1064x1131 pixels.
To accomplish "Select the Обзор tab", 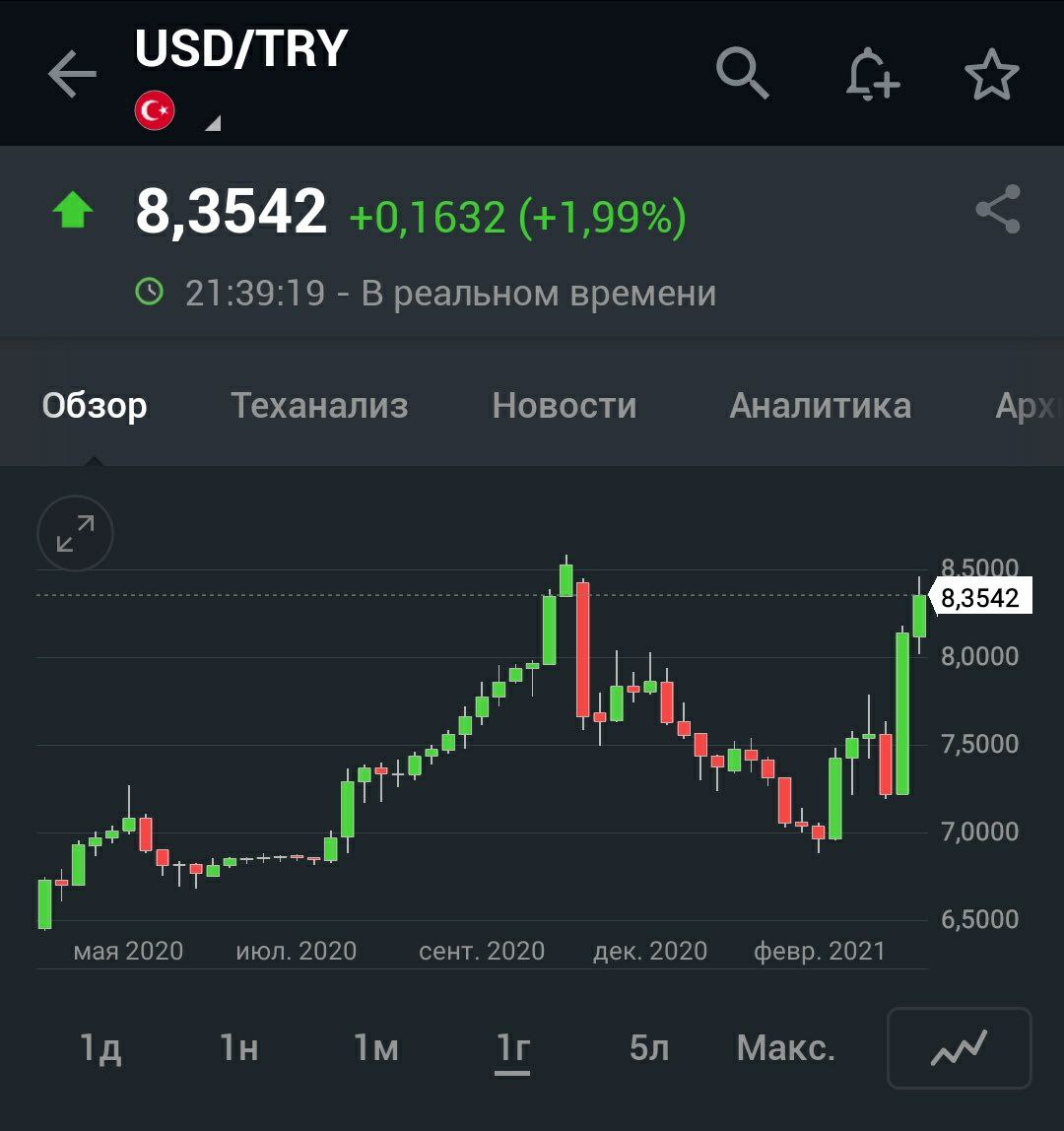I will [x=95, y=405].
